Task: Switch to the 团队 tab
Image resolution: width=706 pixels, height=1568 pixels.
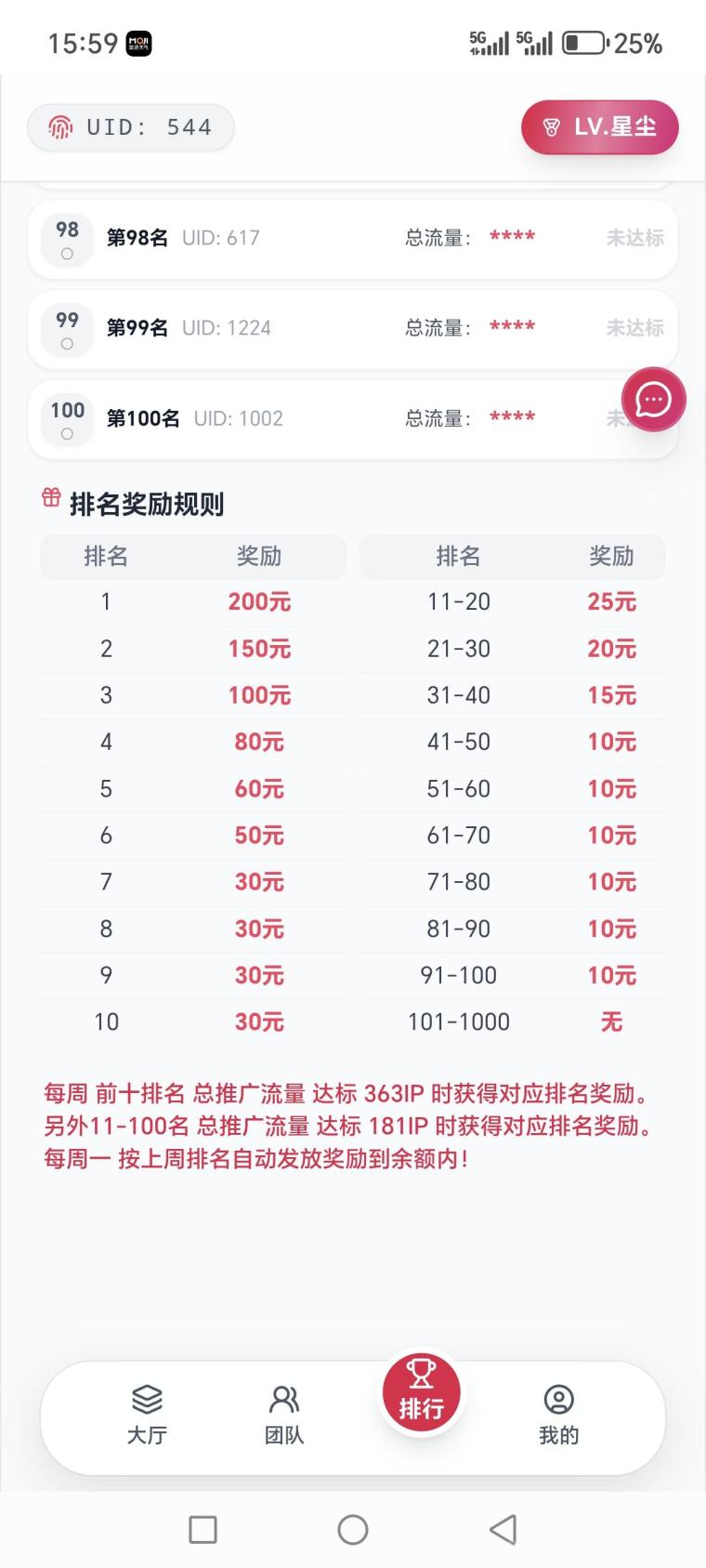Action: pyautogui.click(x=284, y=1415)
